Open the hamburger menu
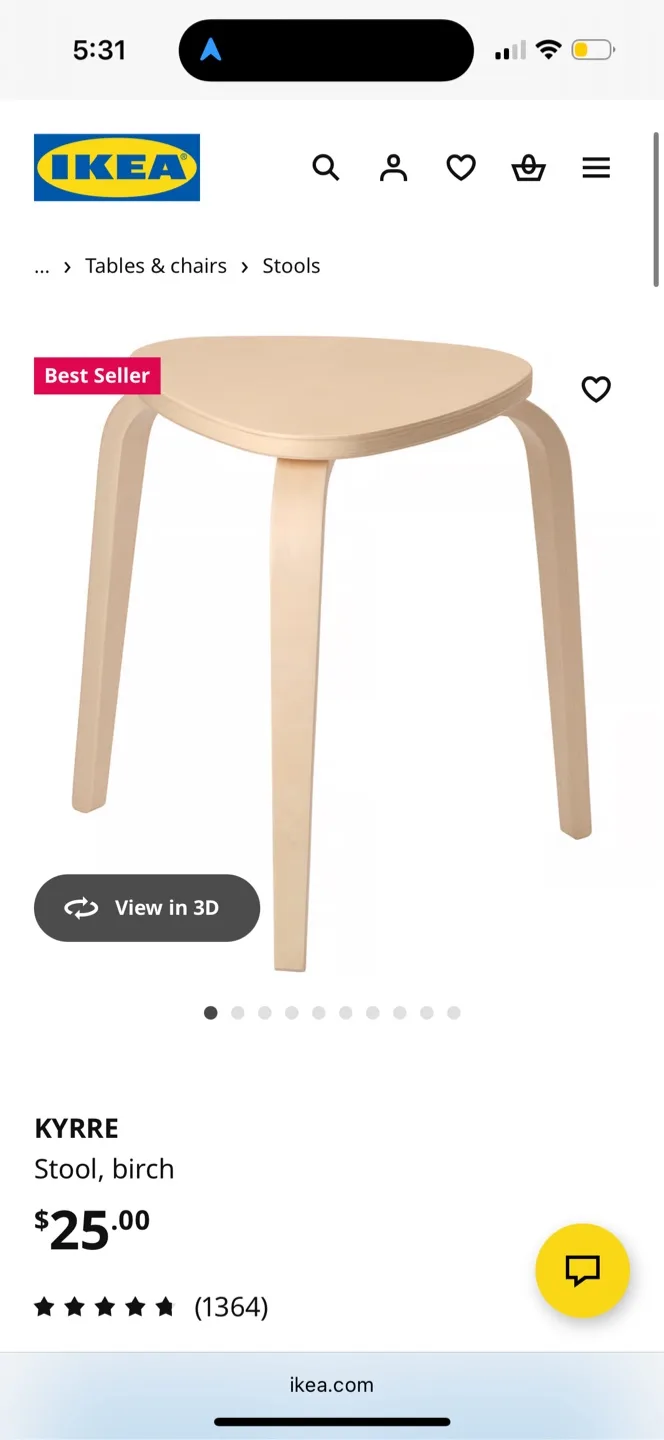Image resolution: width=664 pixels, height=1440 pixels. 596,168
